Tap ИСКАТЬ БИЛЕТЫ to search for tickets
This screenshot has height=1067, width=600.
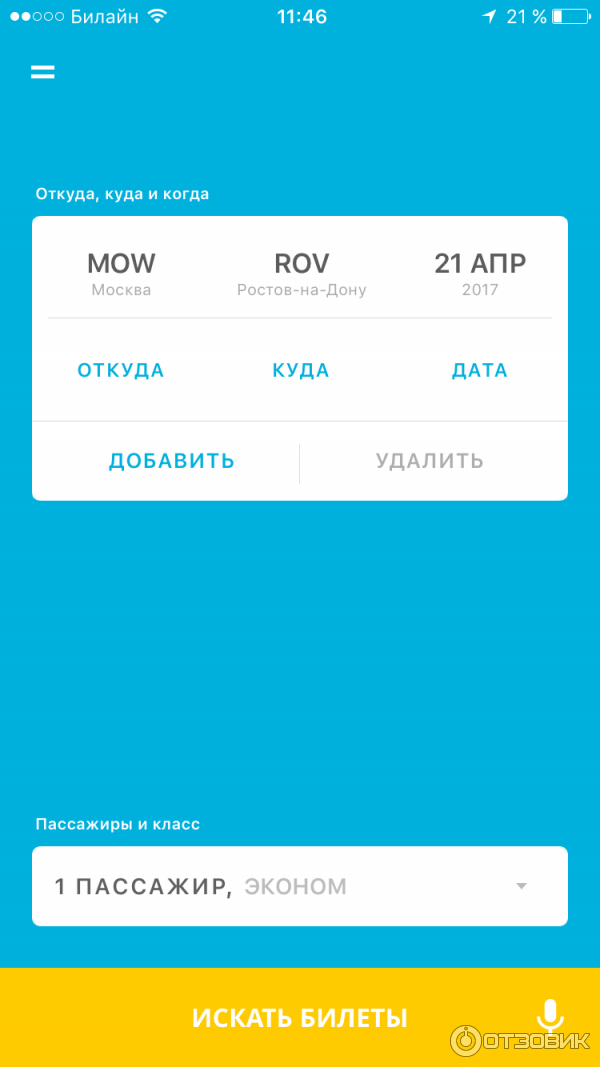(299, 1018)
